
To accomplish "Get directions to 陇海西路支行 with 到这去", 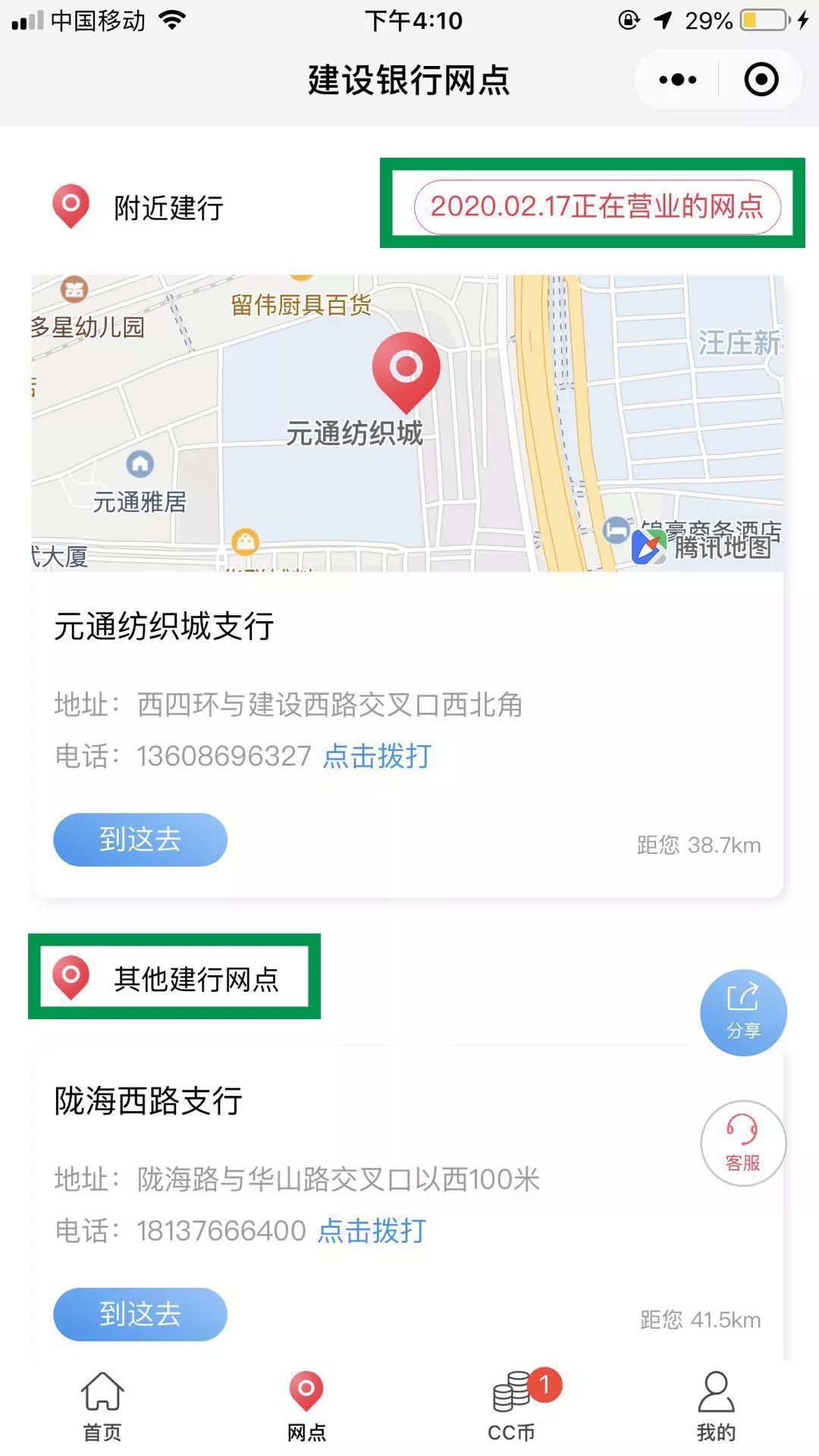I will click(140, 1314).
